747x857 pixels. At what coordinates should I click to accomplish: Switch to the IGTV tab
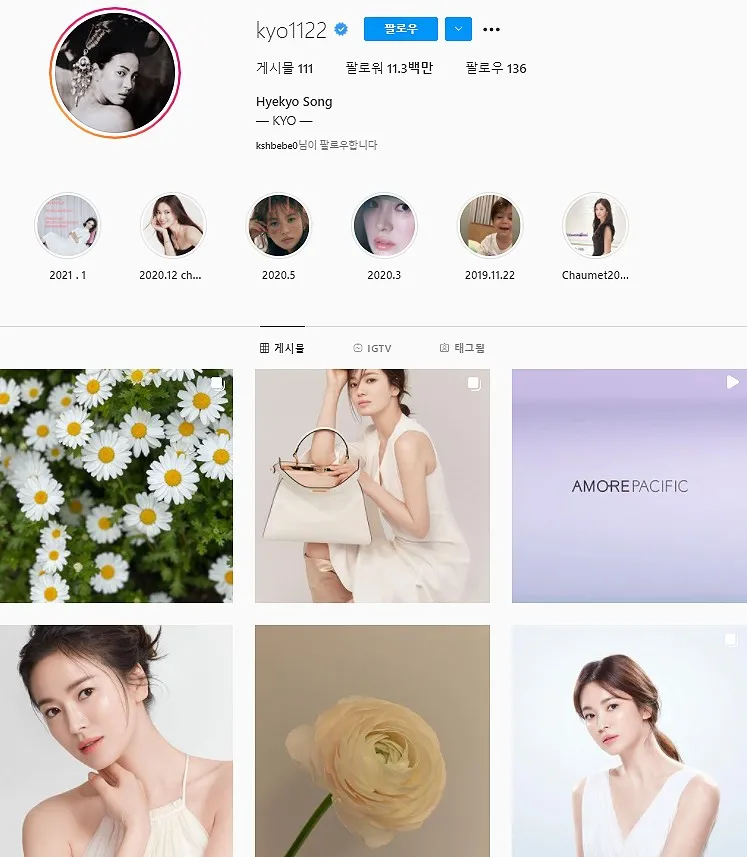pos(372,348)
